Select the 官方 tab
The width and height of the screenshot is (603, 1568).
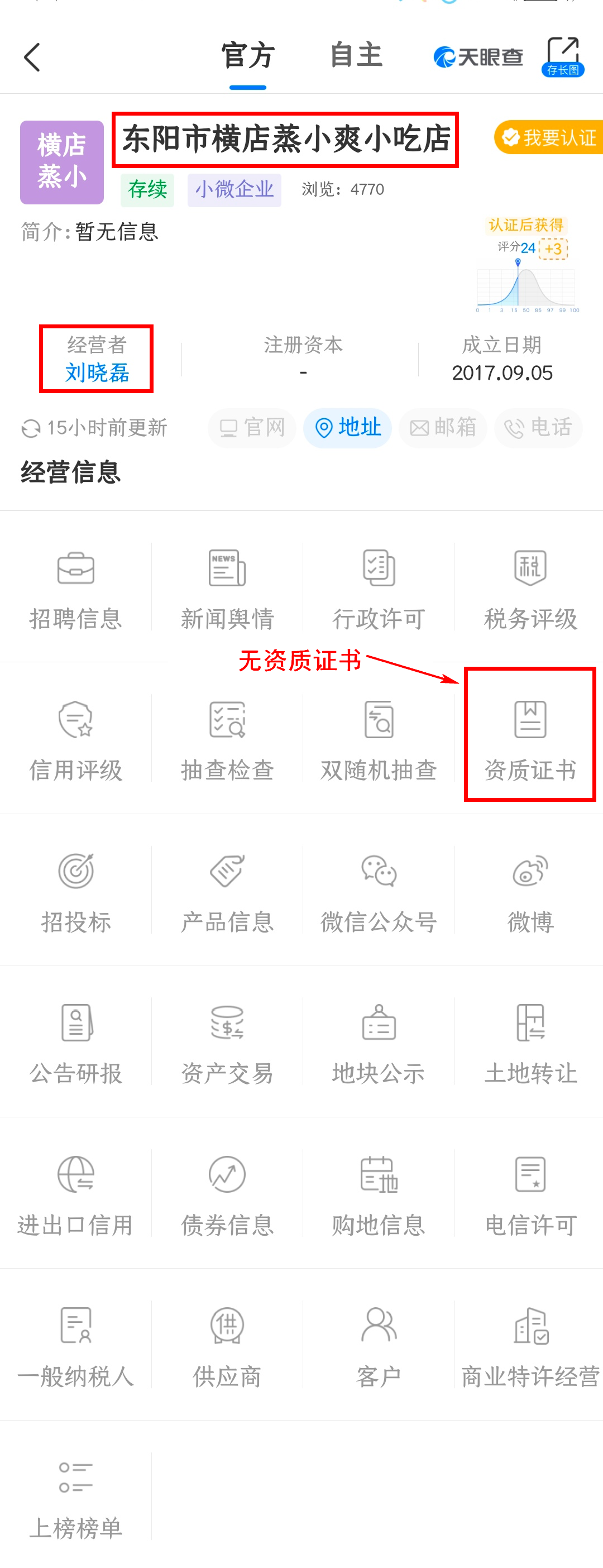coord(248,56)
